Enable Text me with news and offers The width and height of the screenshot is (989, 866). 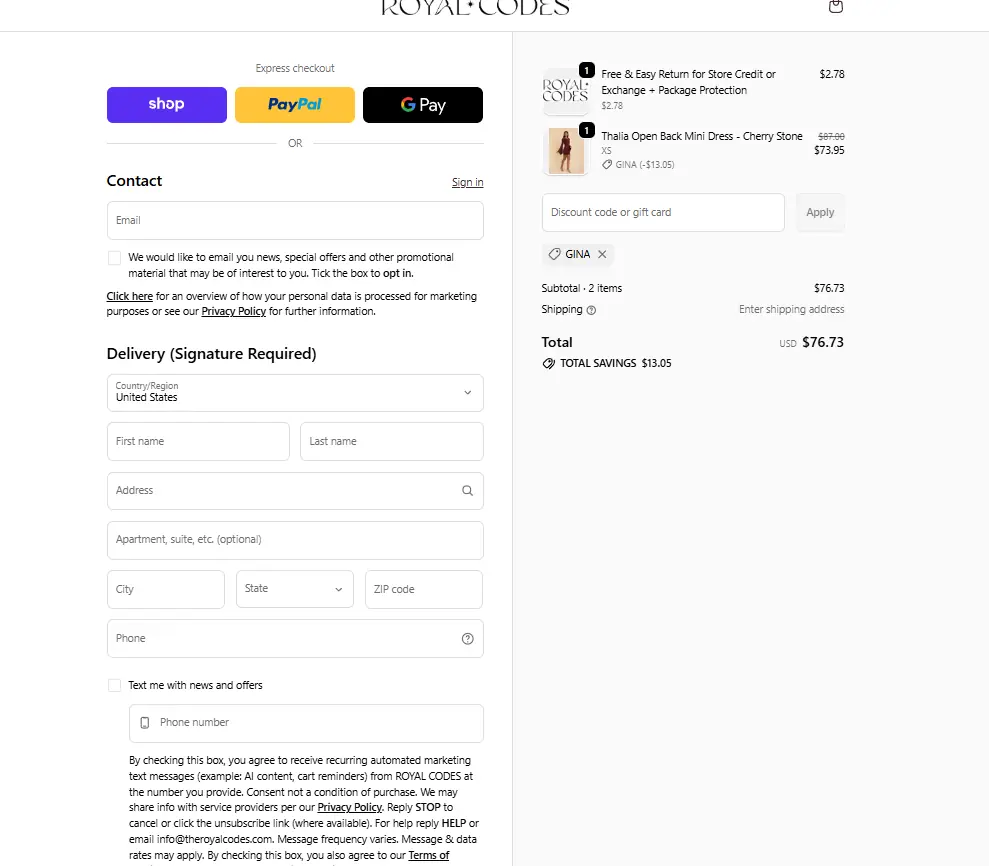[x=114, y=686]
